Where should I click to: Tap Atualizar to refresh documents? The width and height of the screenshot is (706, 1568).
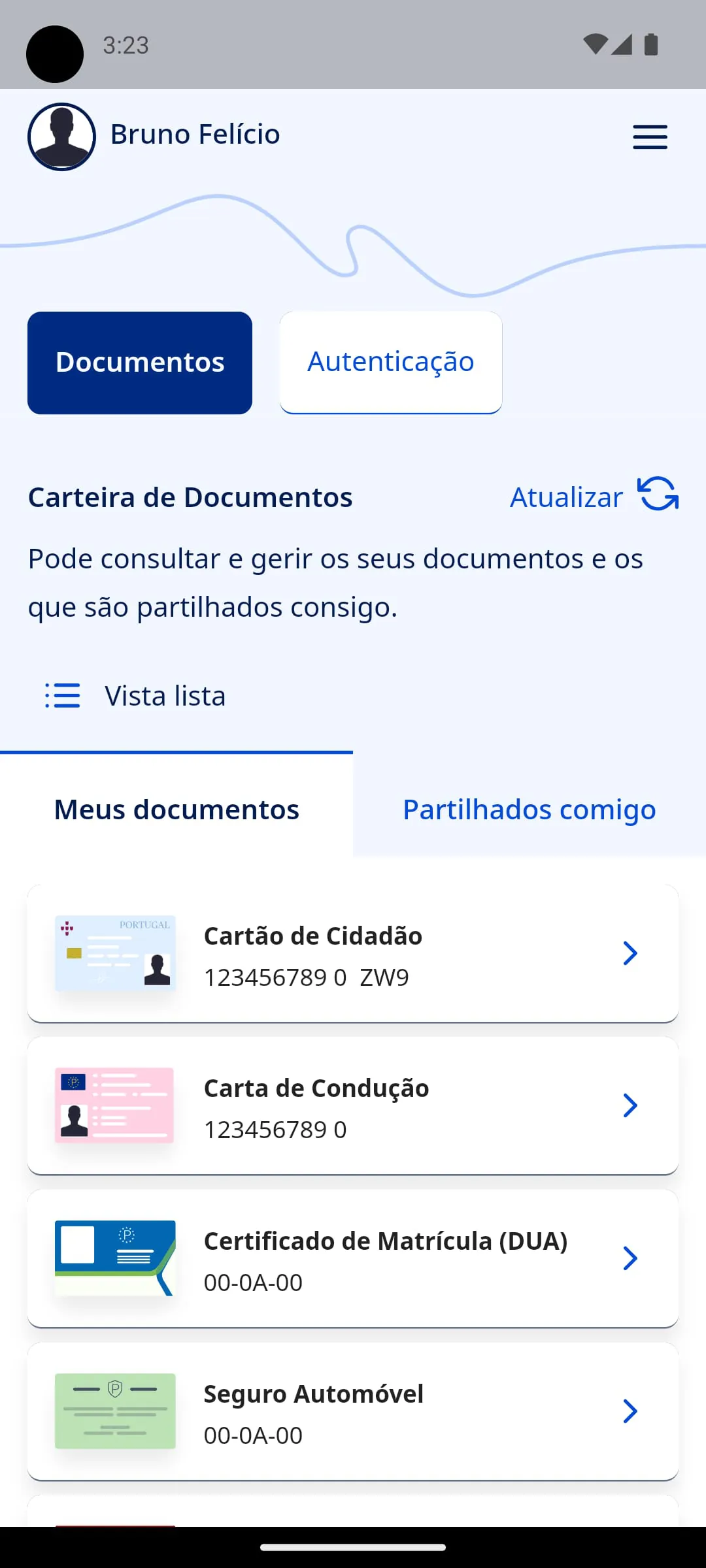[x=567, y=497]
